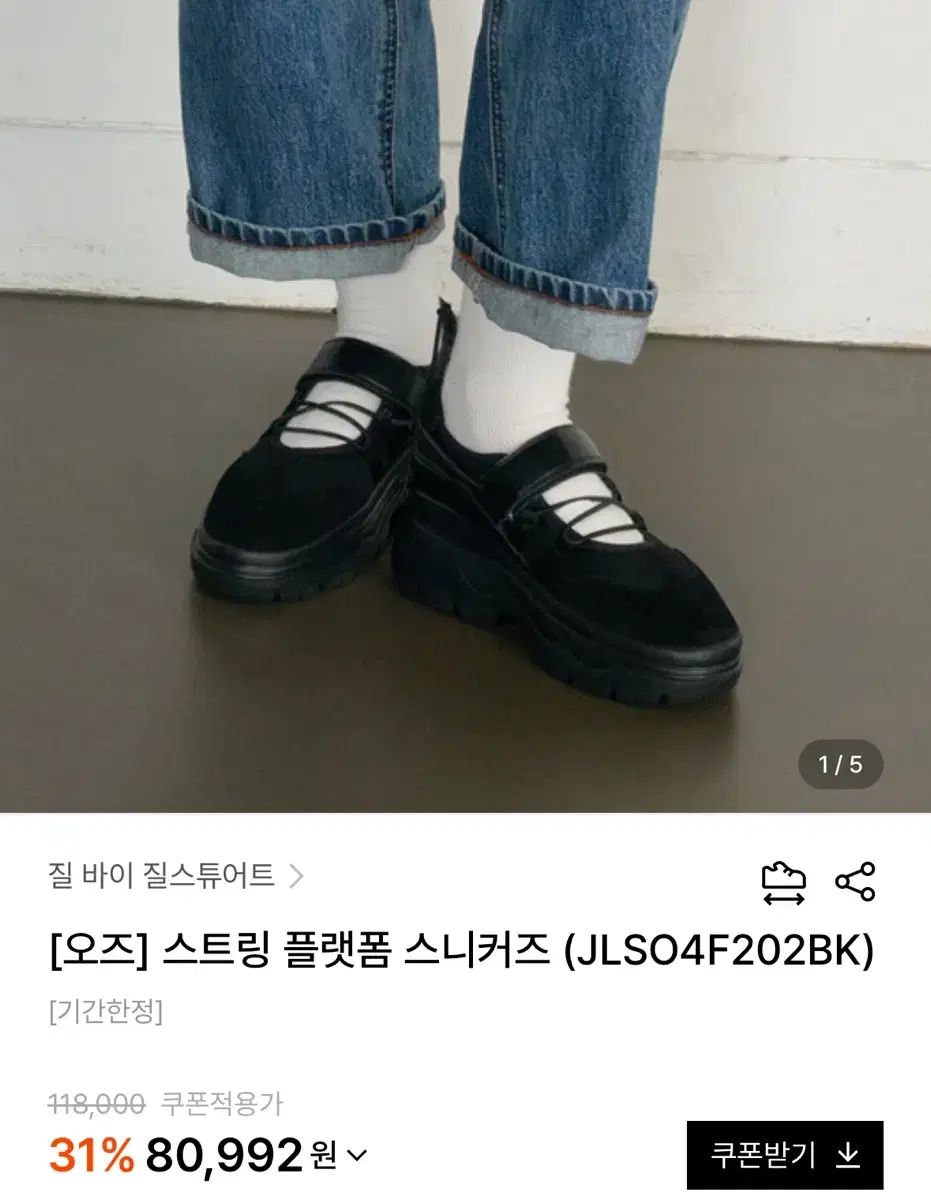Open the 질 바이 질스튜어트 brand page
The height and width of the screenshot is (1200, 931).
click(175, 877)
